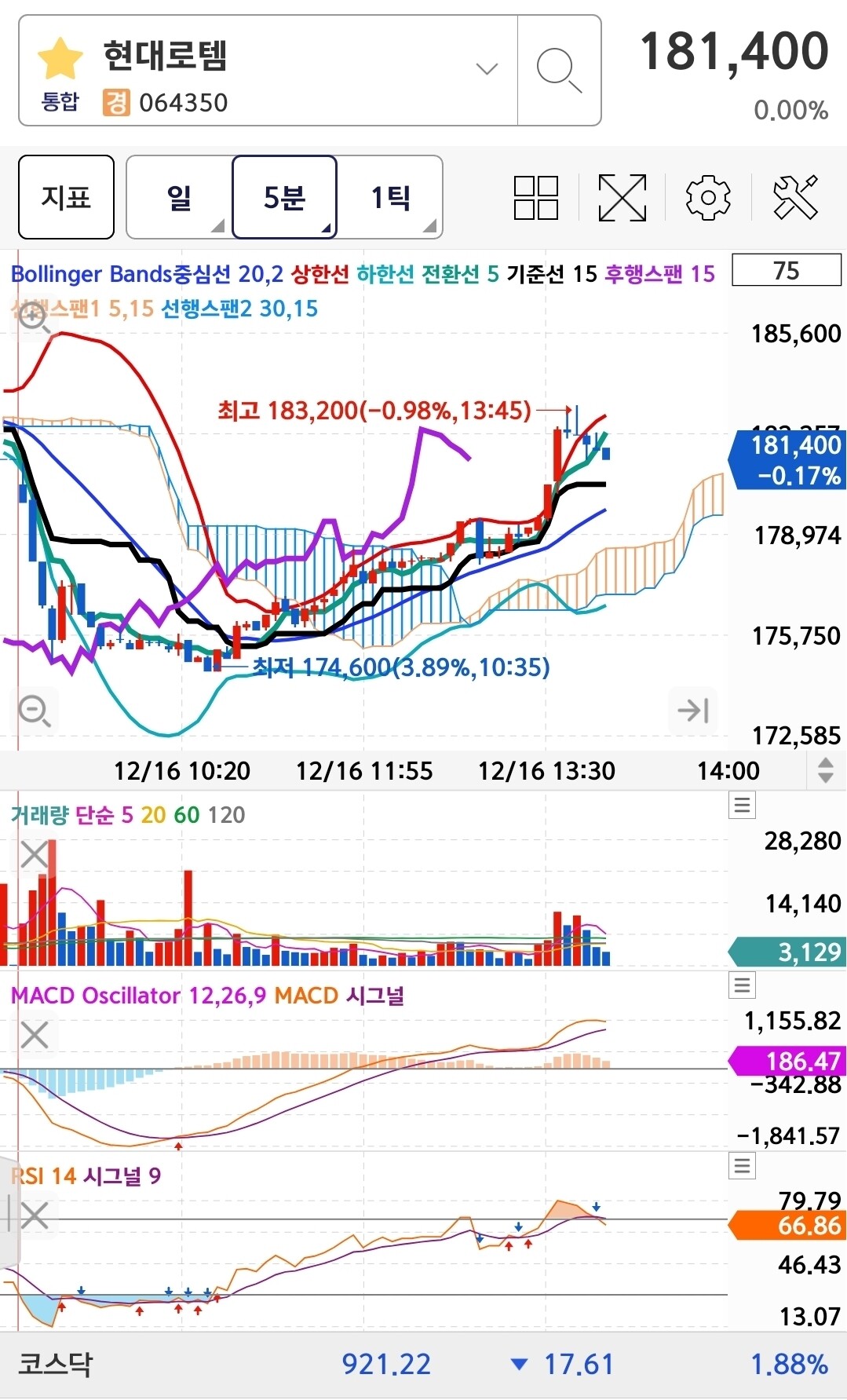Zoom in on the chart

coord(35,316)
